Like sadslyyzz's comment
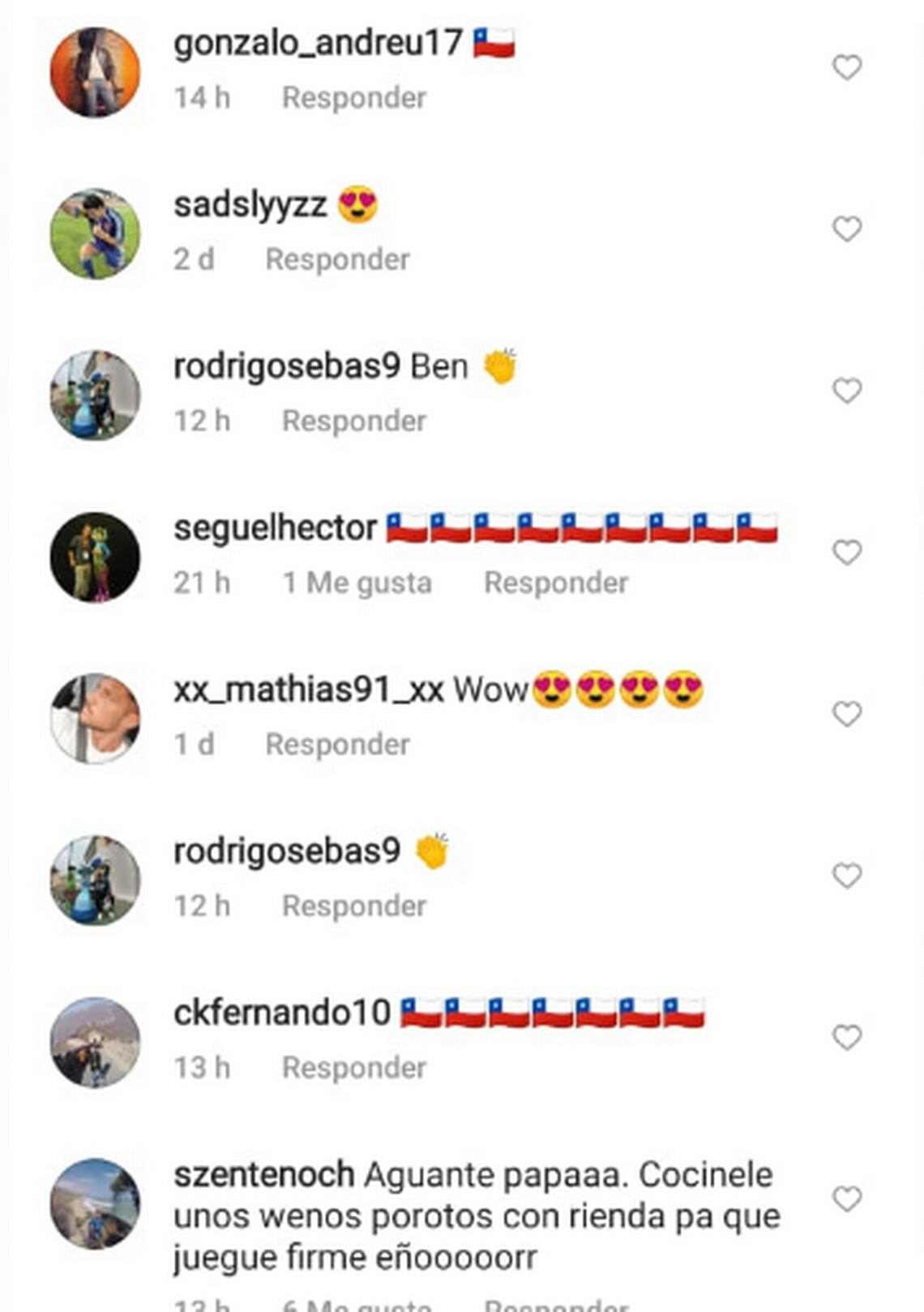 tap(847, 229)
